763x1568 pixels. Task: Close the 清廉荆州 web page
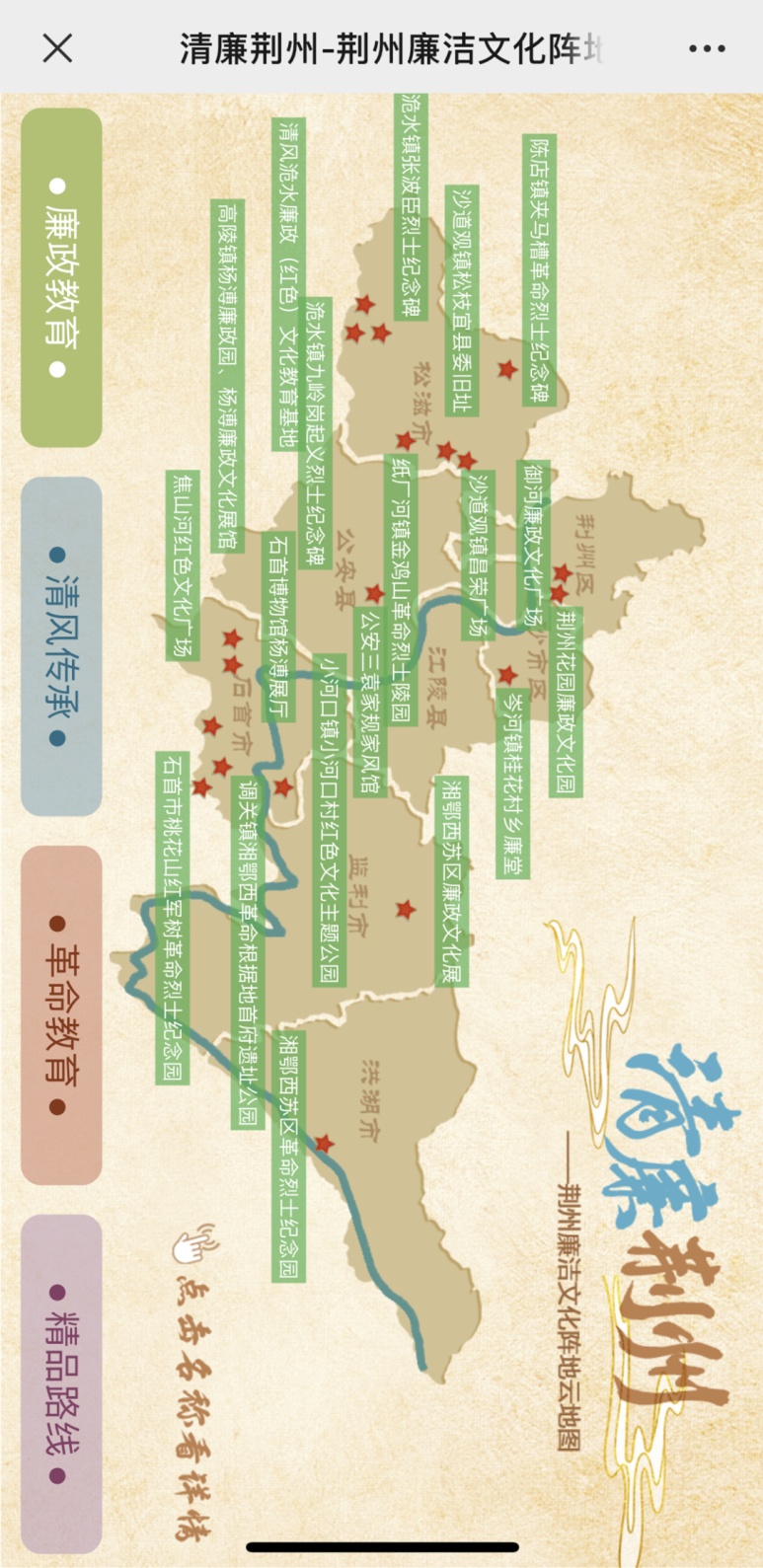coord(57,47)
